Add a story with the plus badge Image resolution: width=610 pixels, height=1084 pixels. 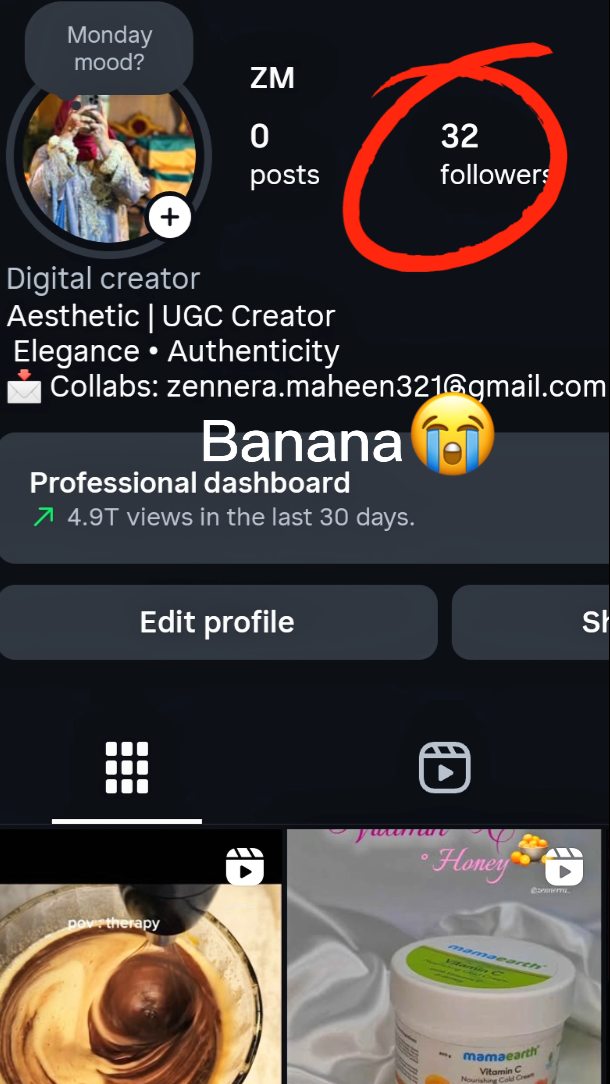coord(171,217)
